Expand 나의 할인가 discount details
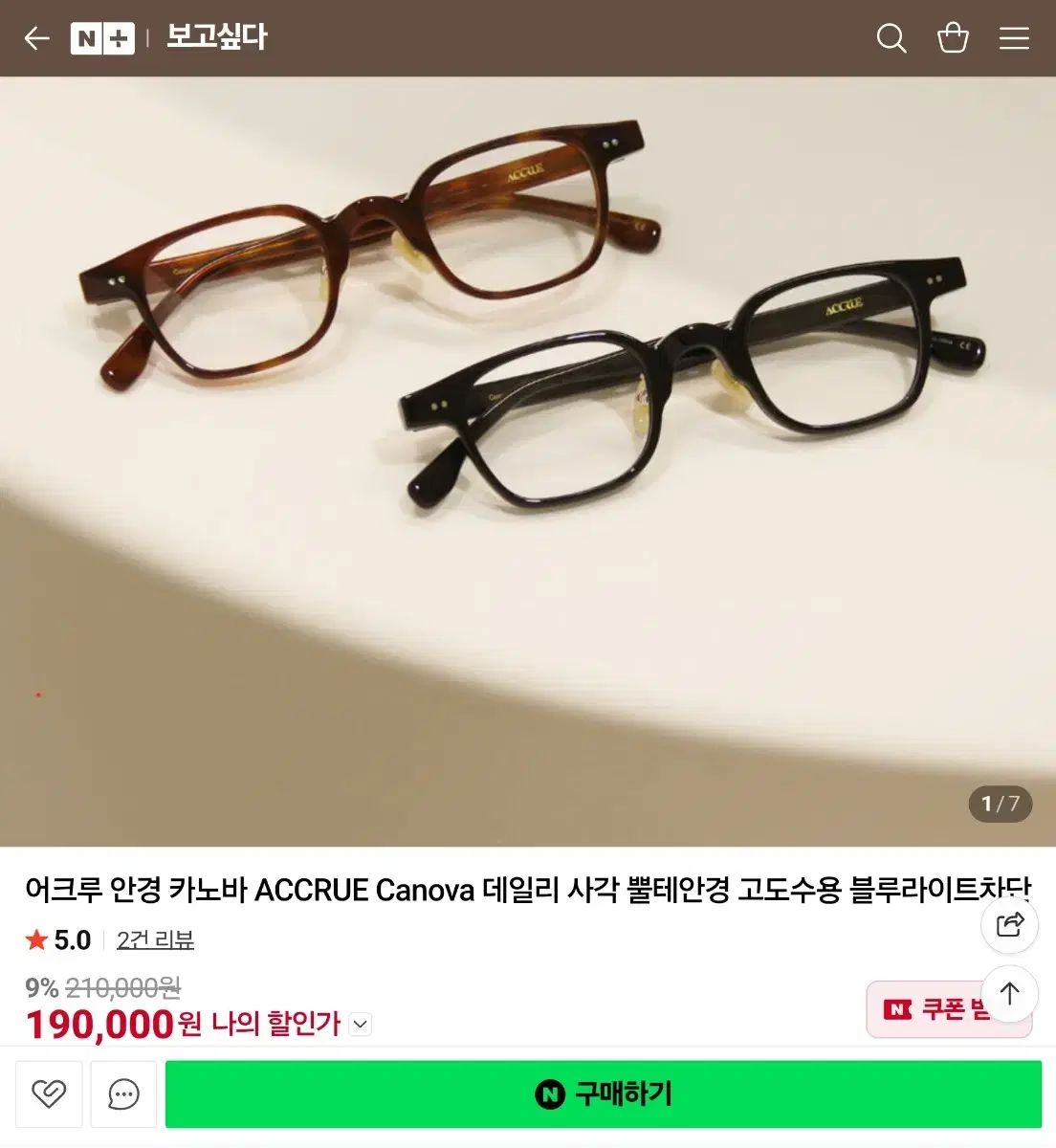 coord(360,1025)
